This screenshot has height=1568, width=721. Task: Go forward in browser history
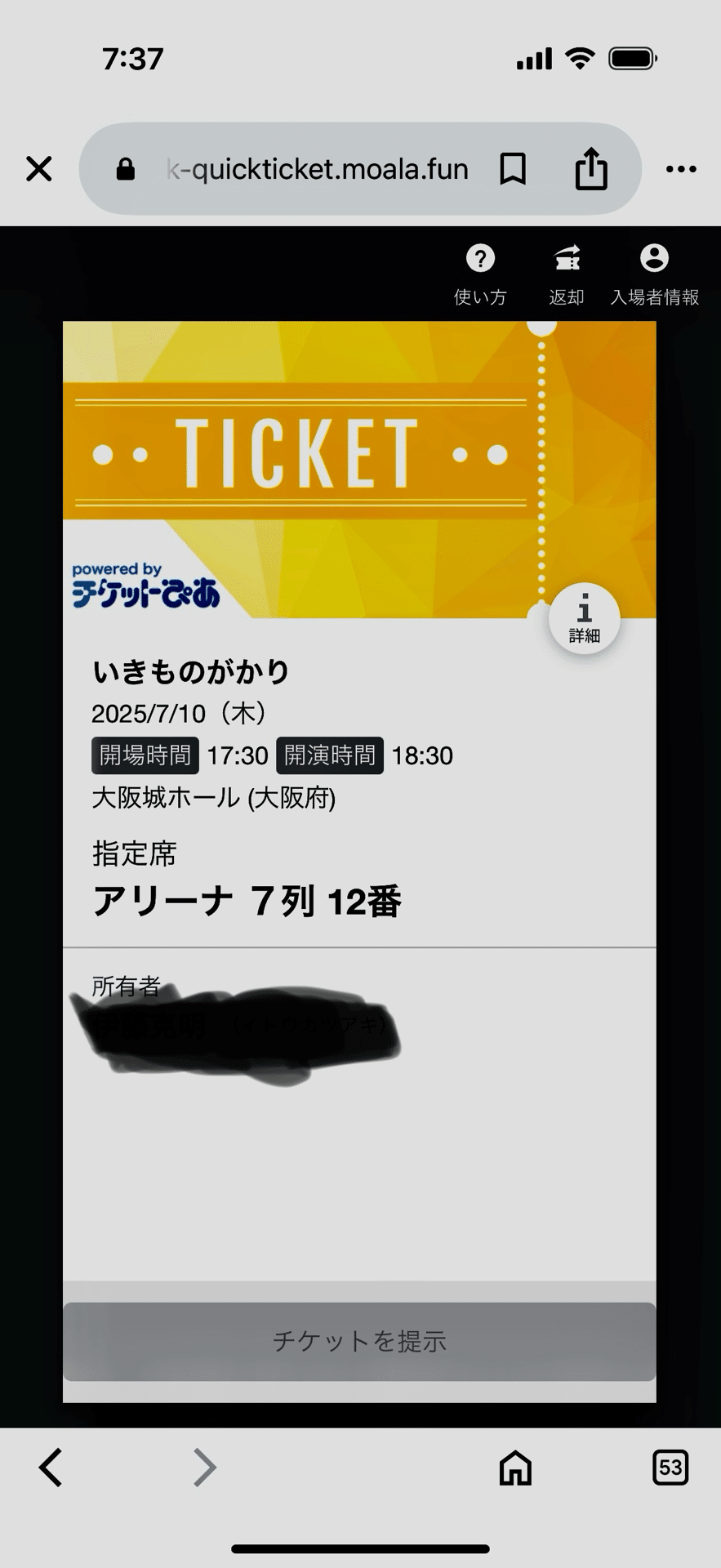pyautogui.click(x=204, y=1468)
